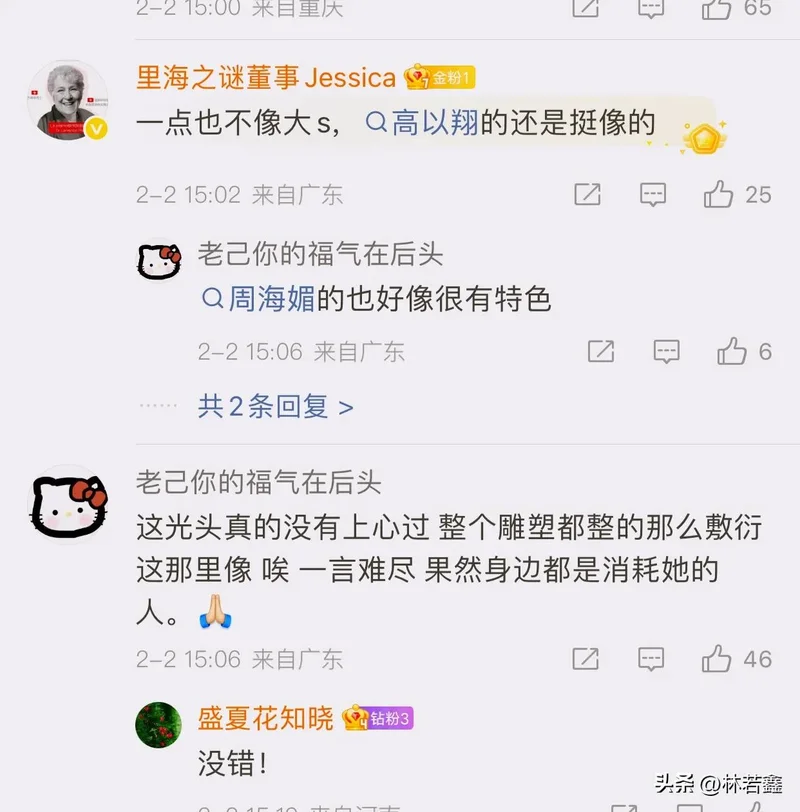800x812 pixels.
Task: Like the reply mentioning 周海媚
Action: click(732, 351)
